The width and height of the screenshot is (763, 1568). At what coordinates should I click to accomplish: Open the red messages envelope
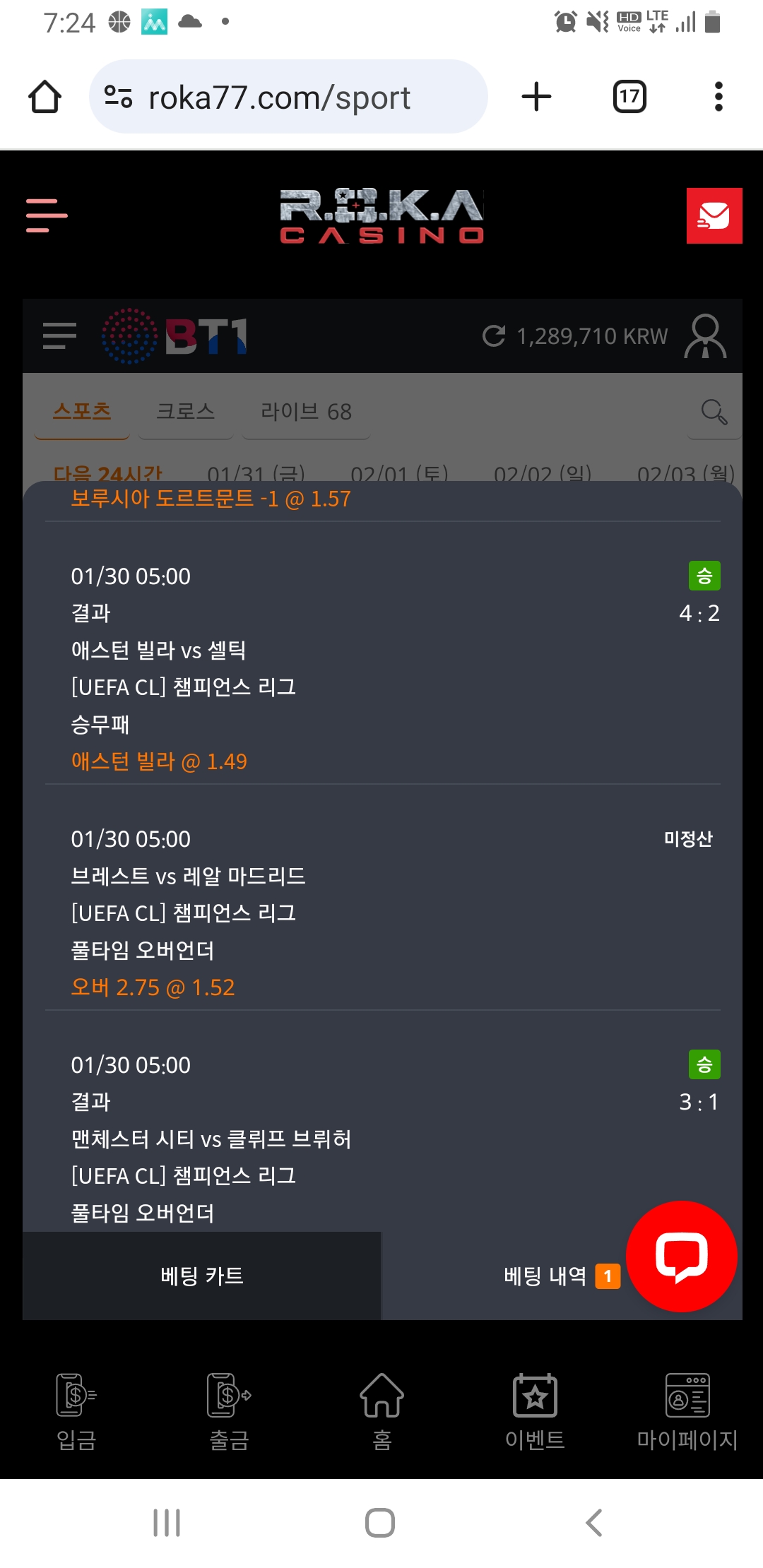[x=714, y=215]
